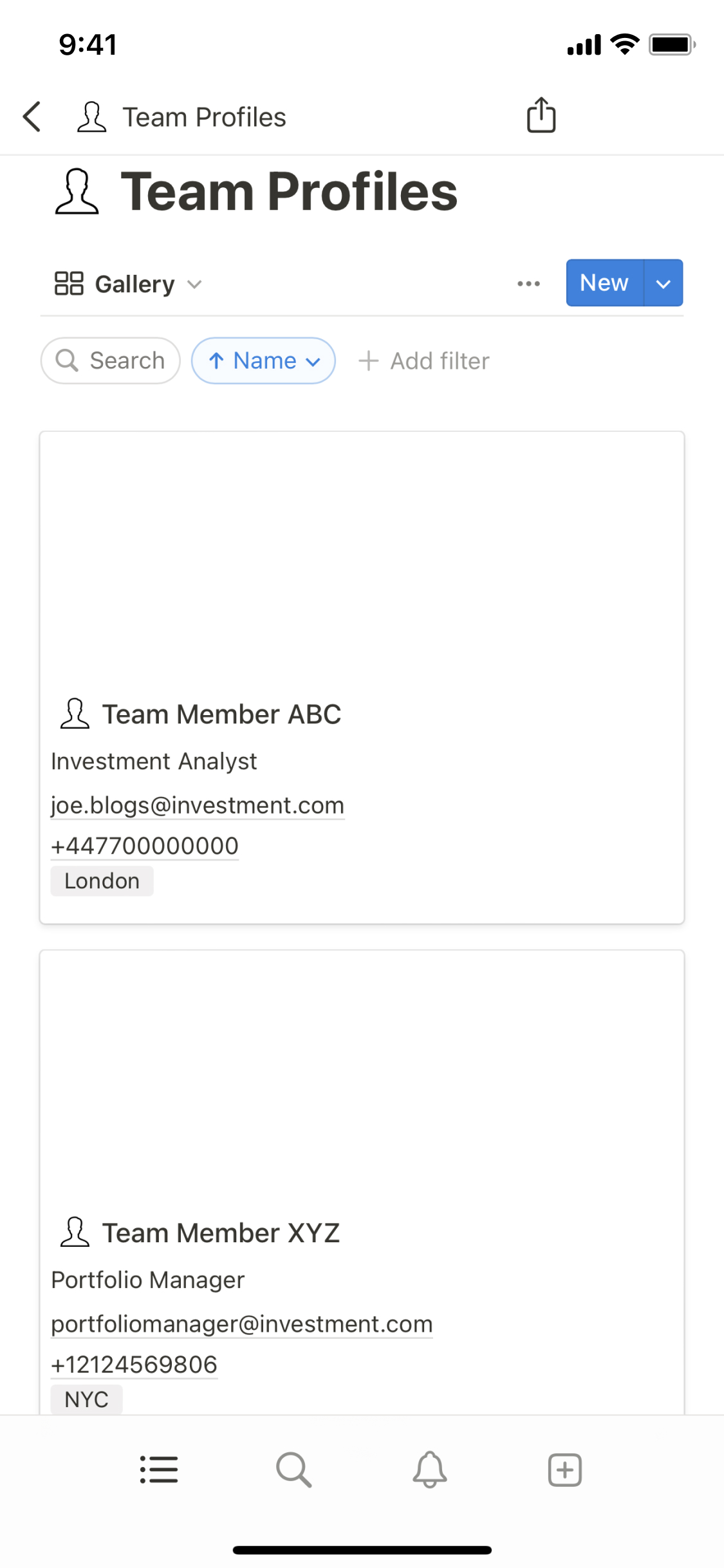This screenshot has width=724, height=1568.
Task: Create a New team profile
Action: [x=604, y=283]
